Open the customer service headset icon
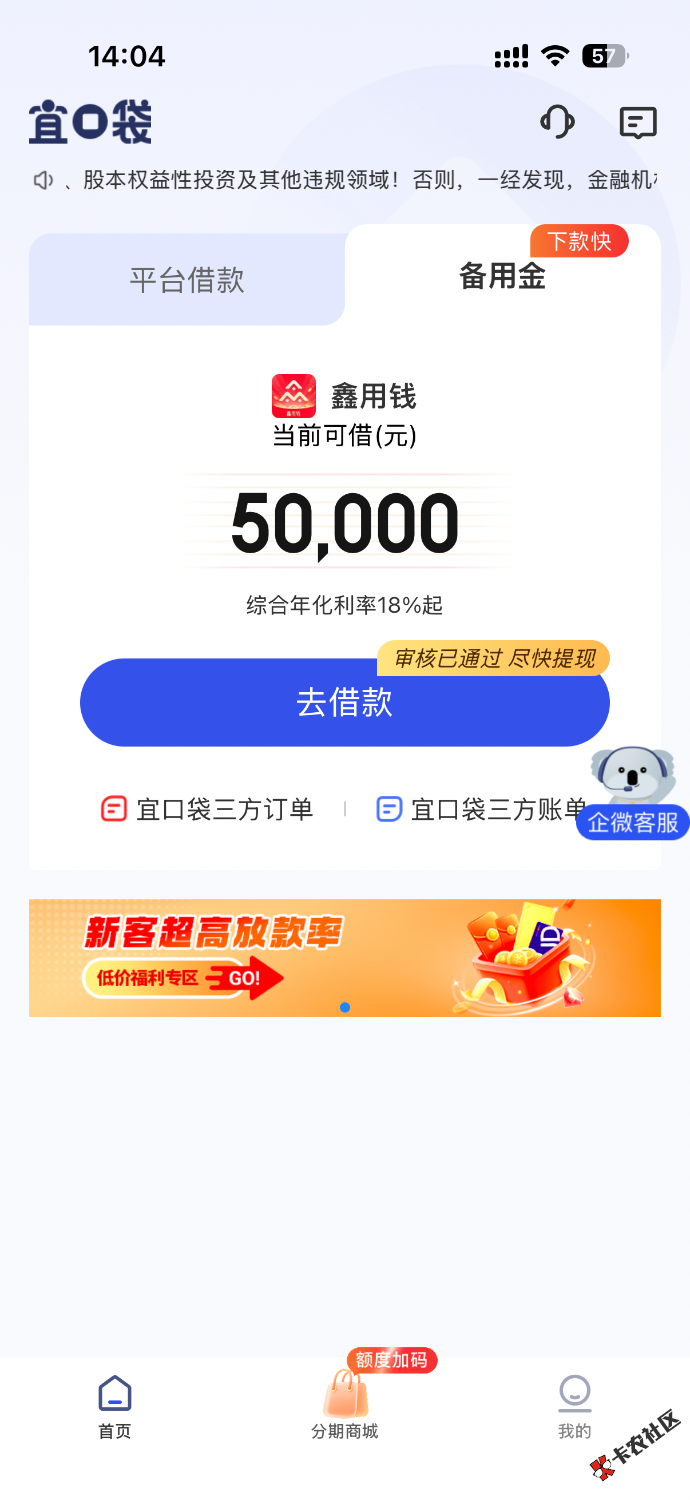 point(557,122)
